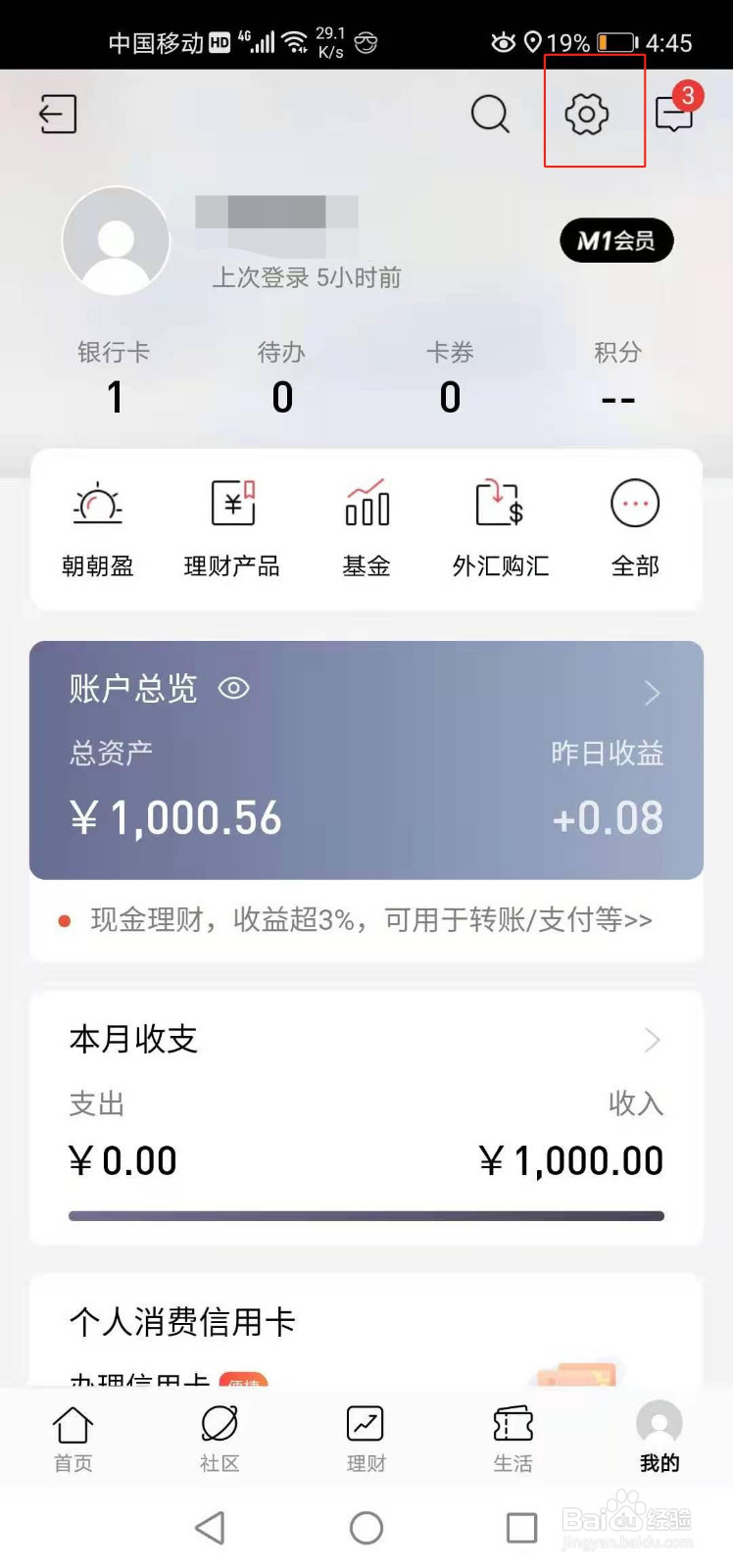Open 待办 pending items
Image resolution: width=733 pixels, height=1568 pixels.
[281, 377]
